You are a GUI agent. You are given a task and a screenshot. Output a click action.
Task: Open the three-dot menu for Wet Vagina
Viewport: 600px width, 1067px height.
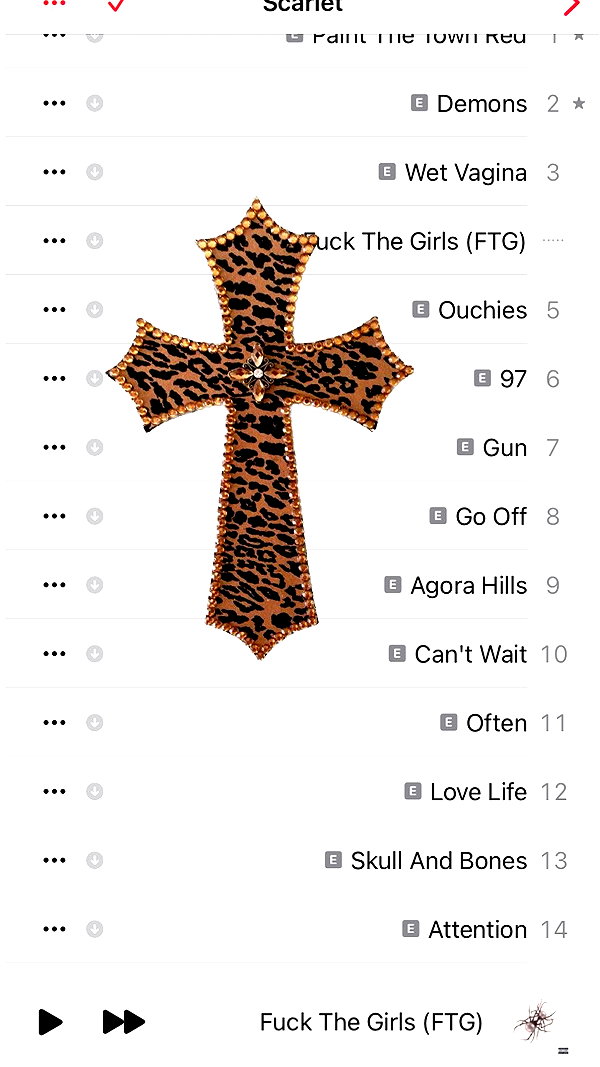[54, 172]
